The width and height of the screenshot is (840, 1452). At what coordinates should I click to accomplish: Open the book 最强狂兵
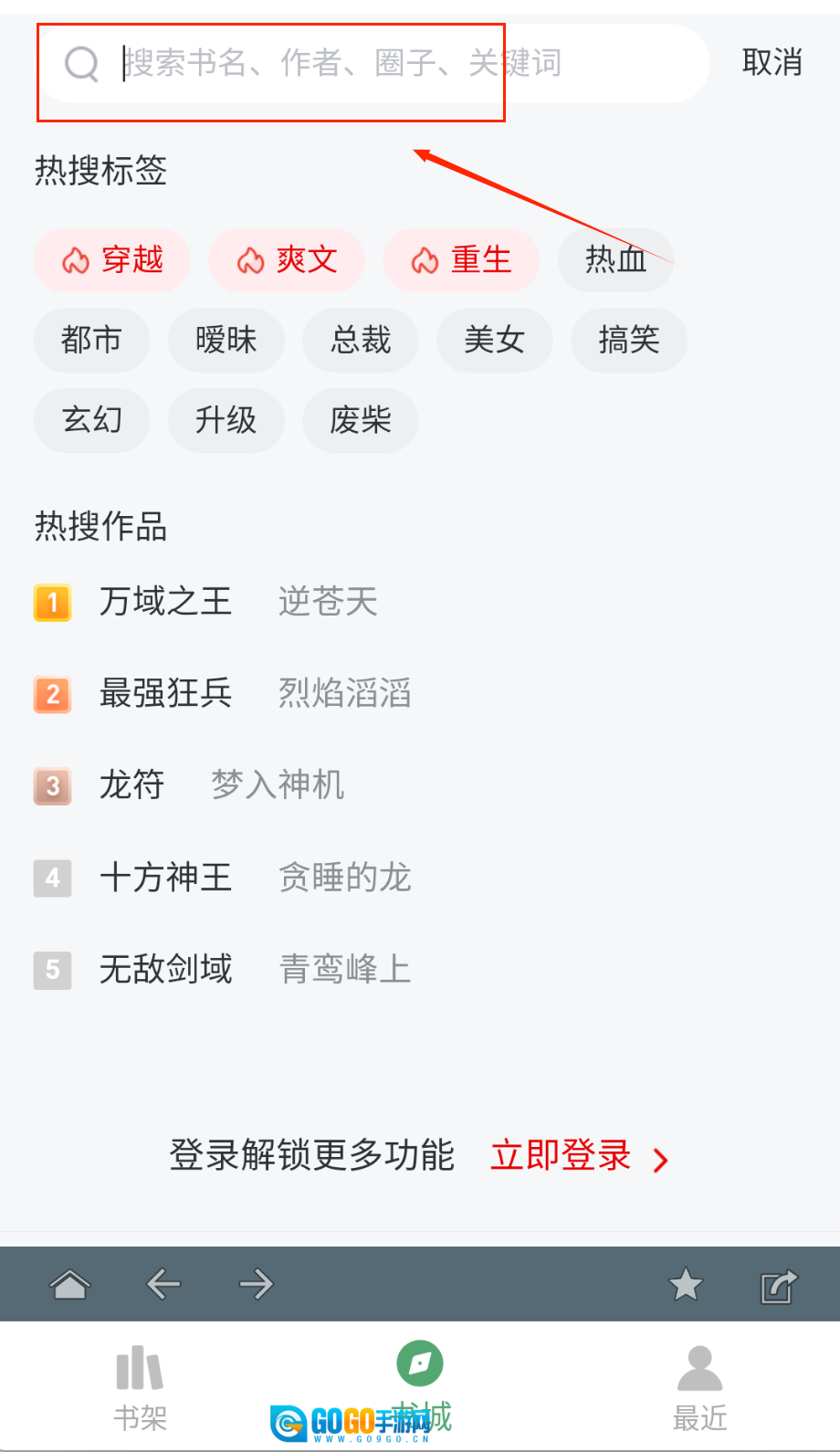(166, 693)
